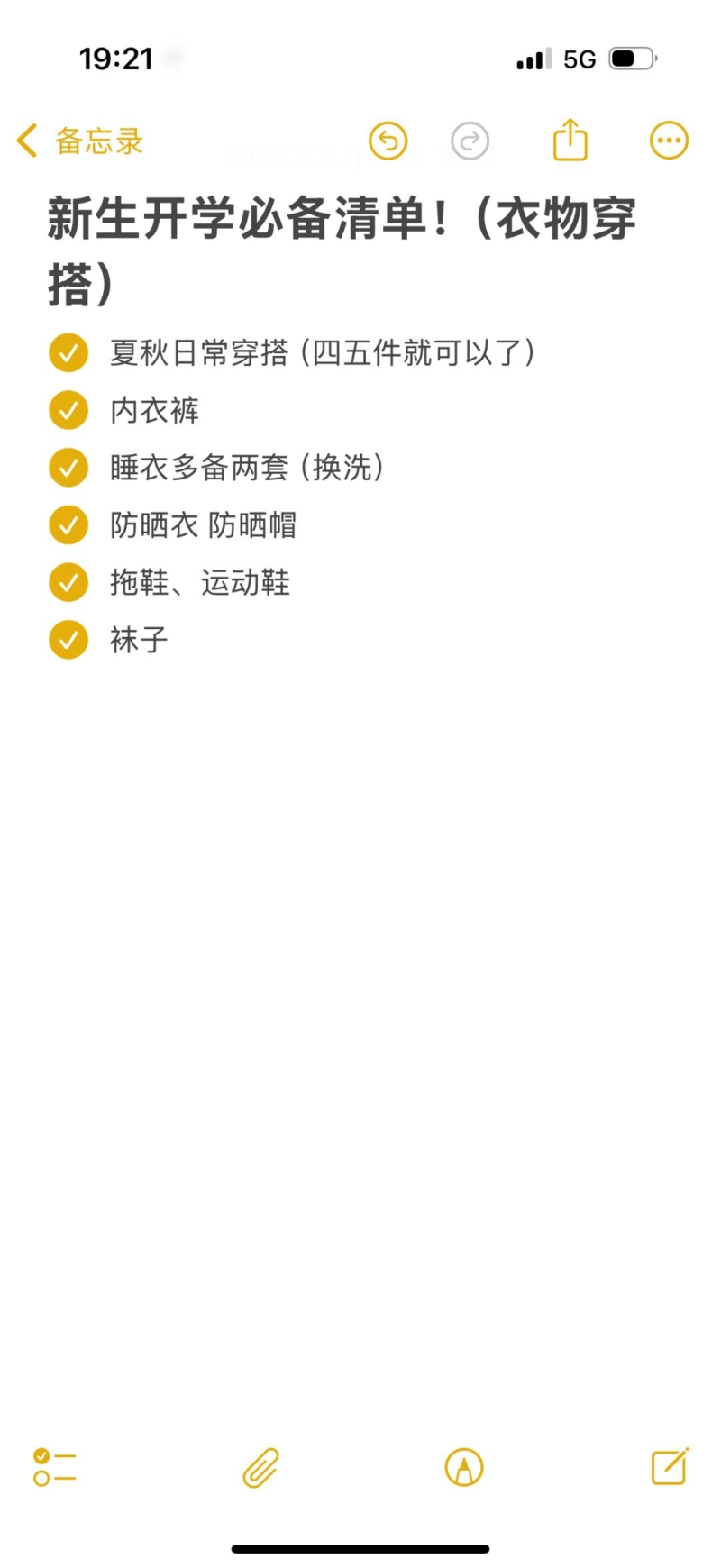Uncheck 夏秋日常穿搭 item
Screen dimensions: 721x1568
(68, 352)
